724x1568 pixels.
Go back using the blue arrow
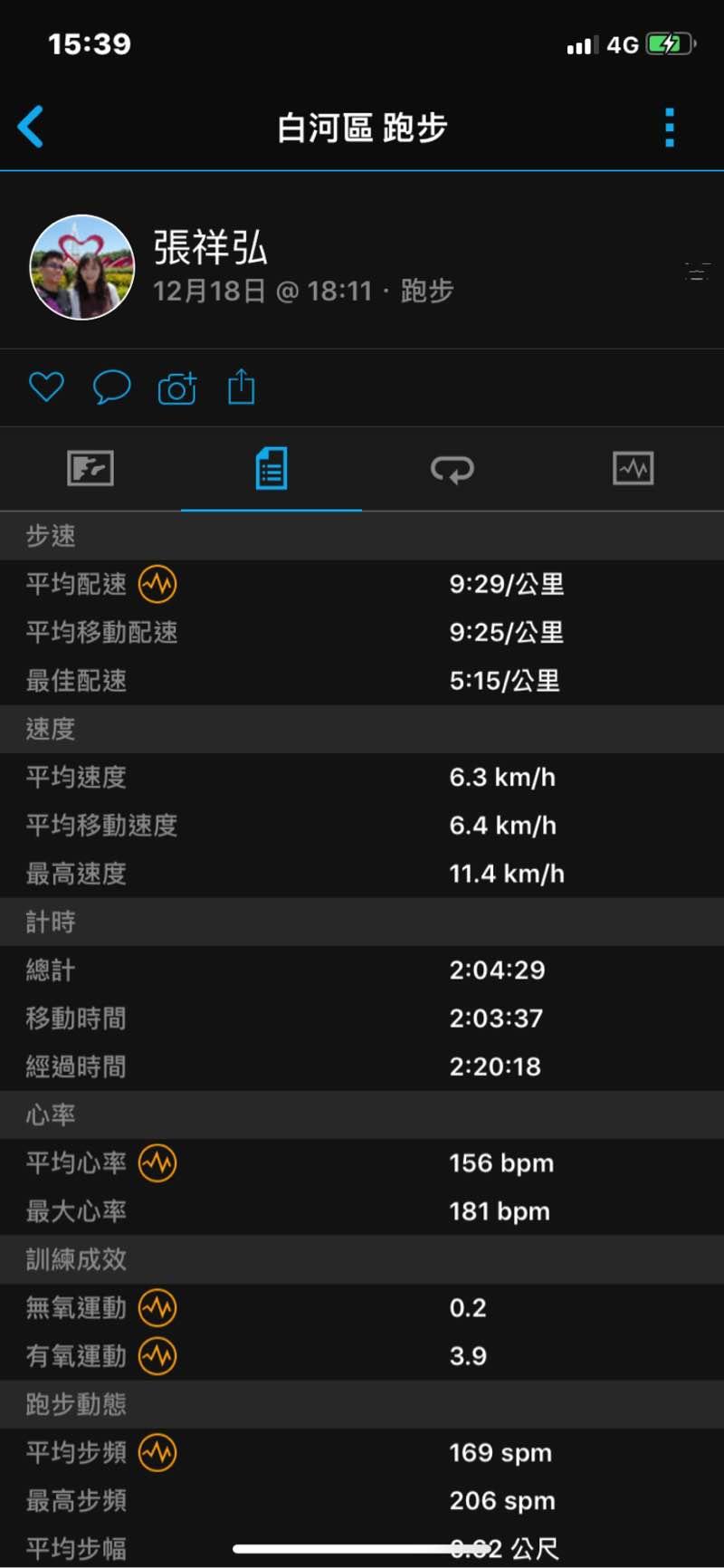tap(32, 127)
